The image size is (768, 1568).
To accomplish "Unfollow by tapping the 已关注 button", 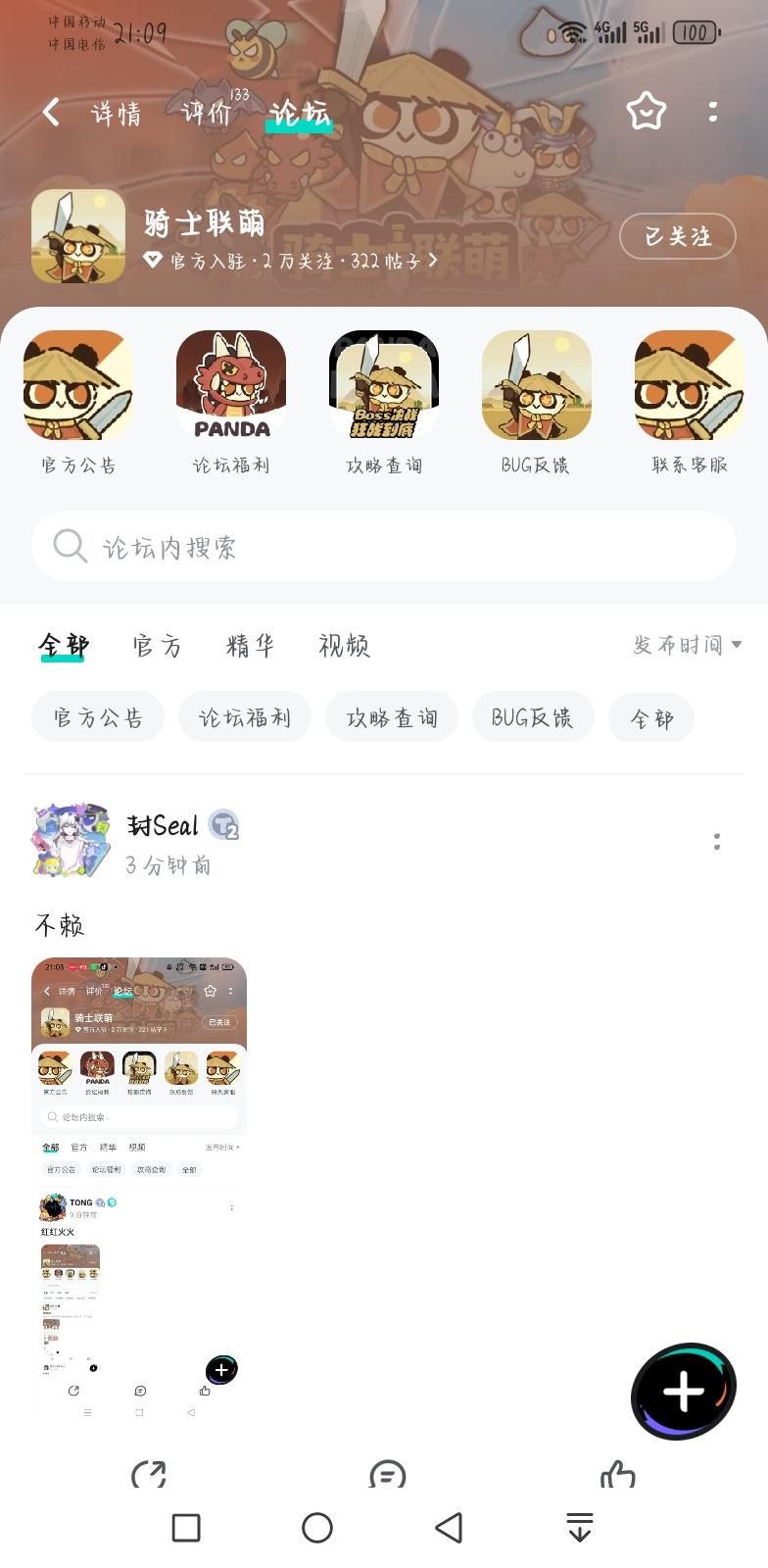I will [678, 236].
